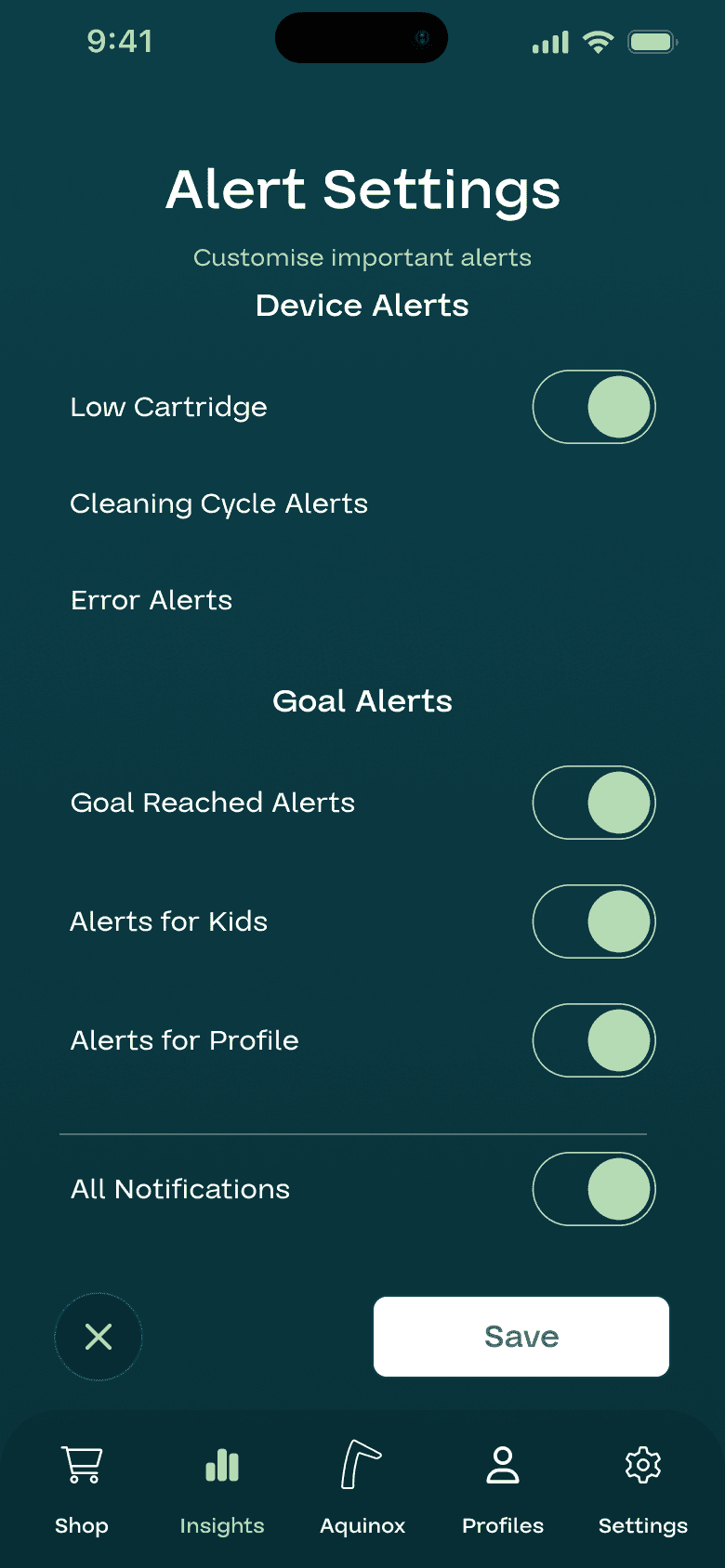
Task: Disable Goal Reached Alerts
Action: pos(594,803)
